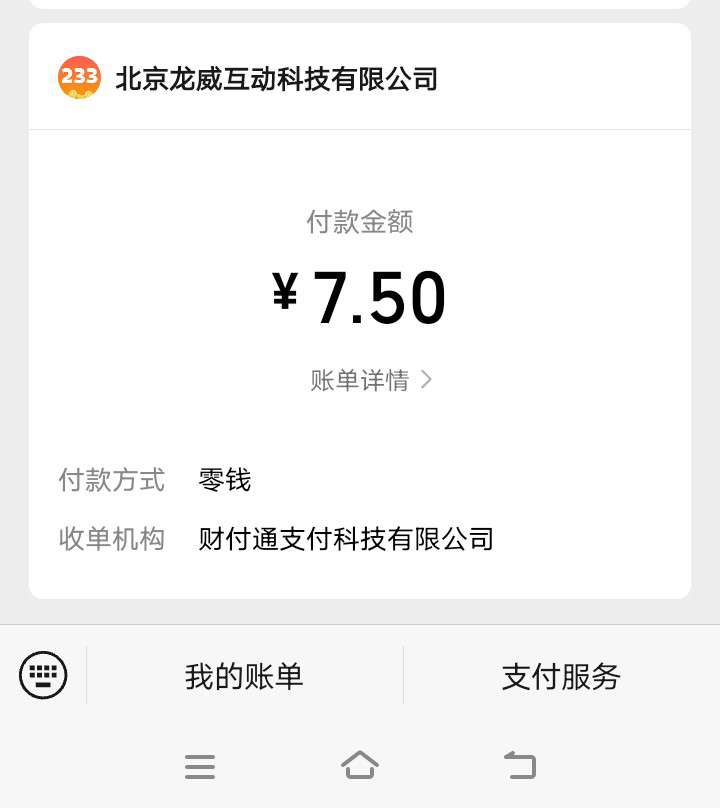This screenshot has width=720, height=808.
Task: Switch to keyboard input mode
Action: click(x=43, y=675)
